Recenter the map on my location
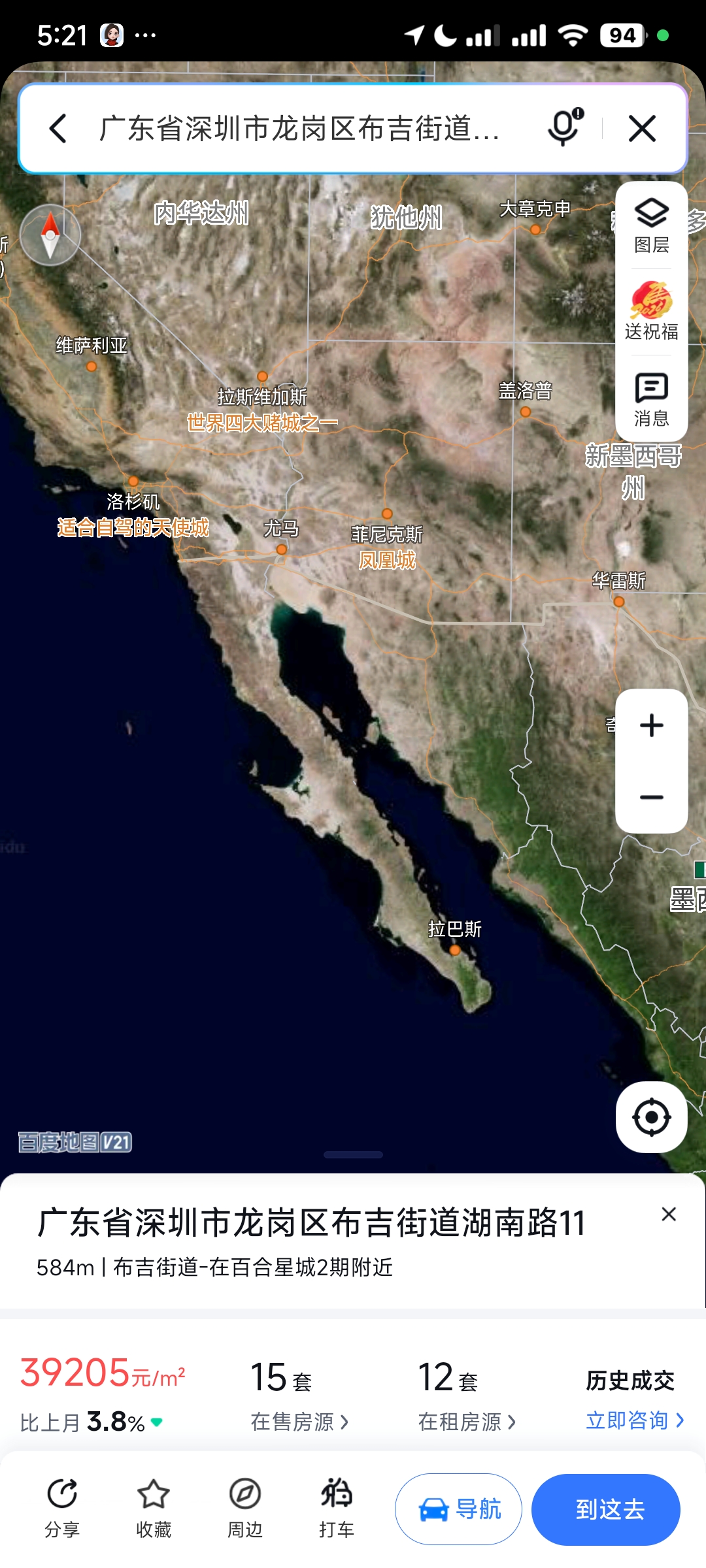706x1568 pixels. pos(652,1117)
